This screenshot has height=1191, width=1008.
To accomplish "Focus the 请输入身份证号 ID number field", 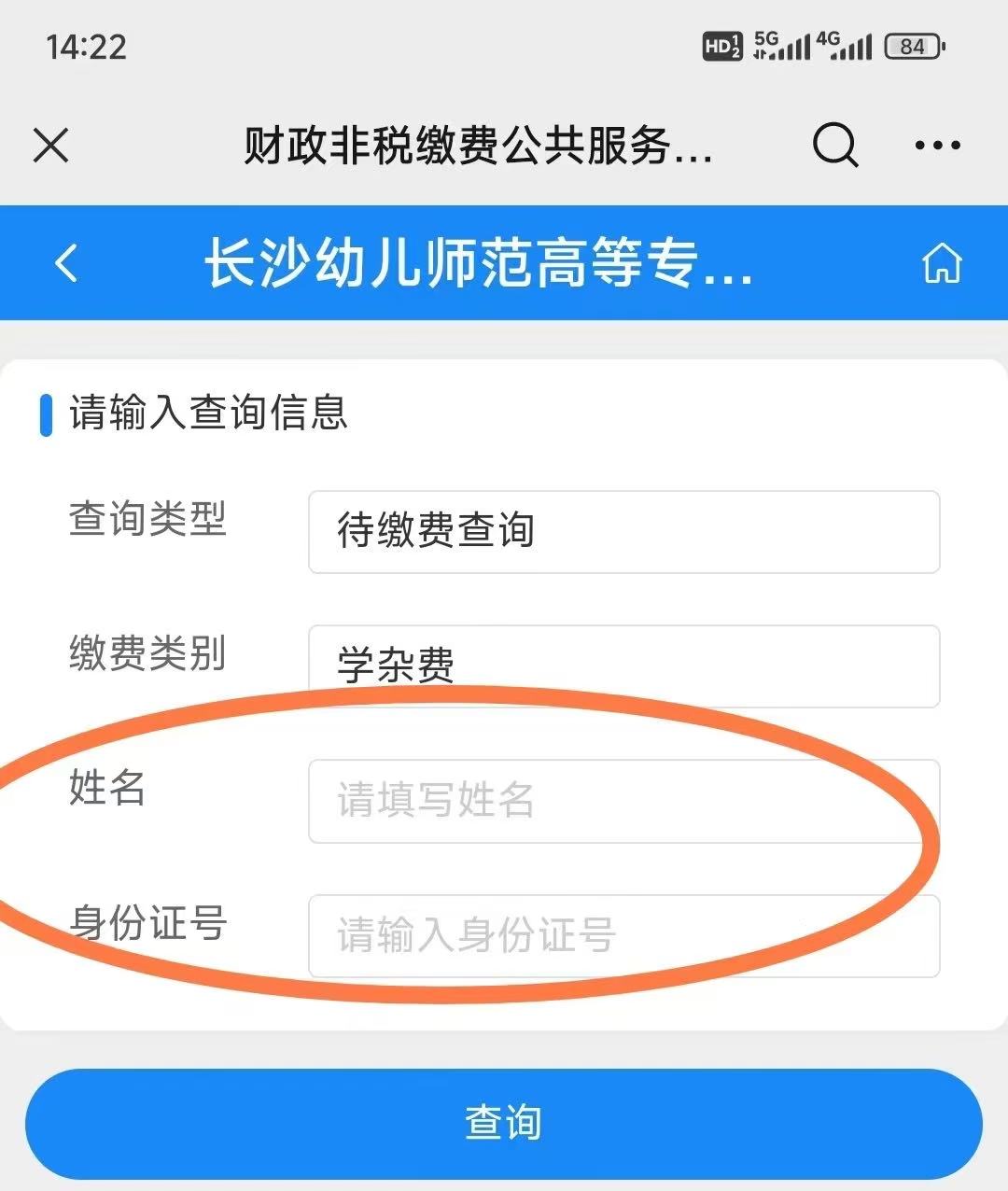I will 623,935.
